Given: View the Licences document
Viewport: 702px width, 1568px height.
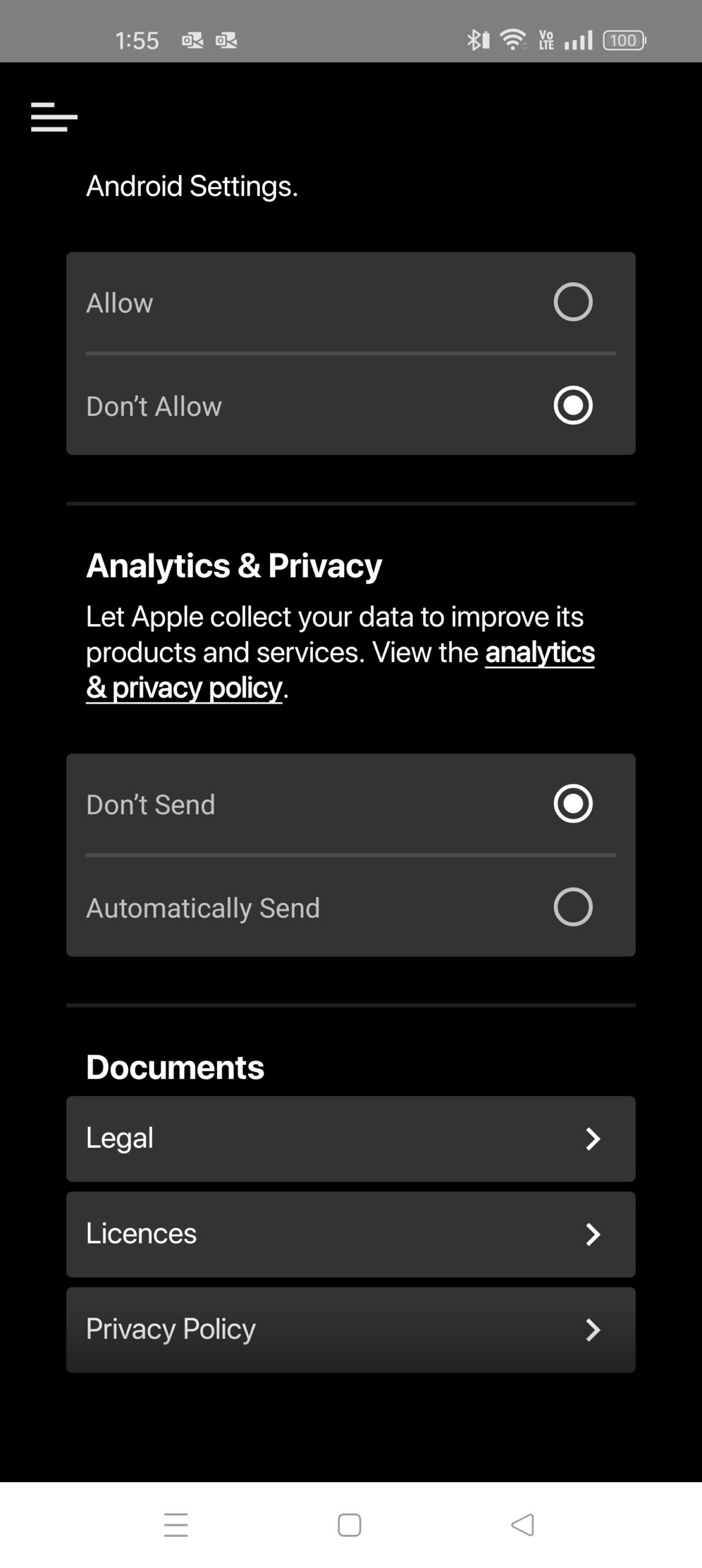Looking at the screenshot, I should tap(350, 1234).
